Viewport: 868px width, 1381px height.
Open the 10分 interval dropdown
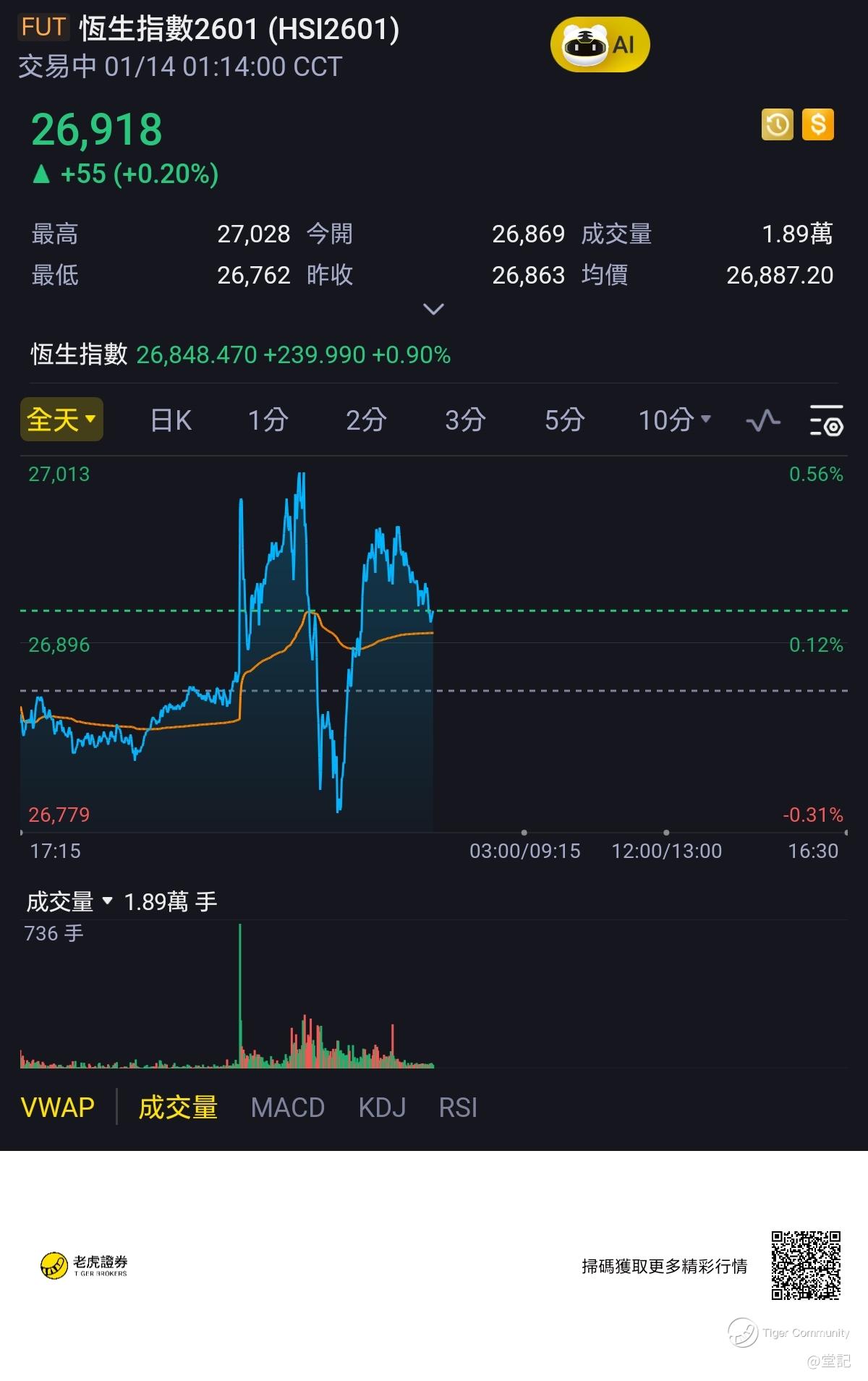coord(674,420)
